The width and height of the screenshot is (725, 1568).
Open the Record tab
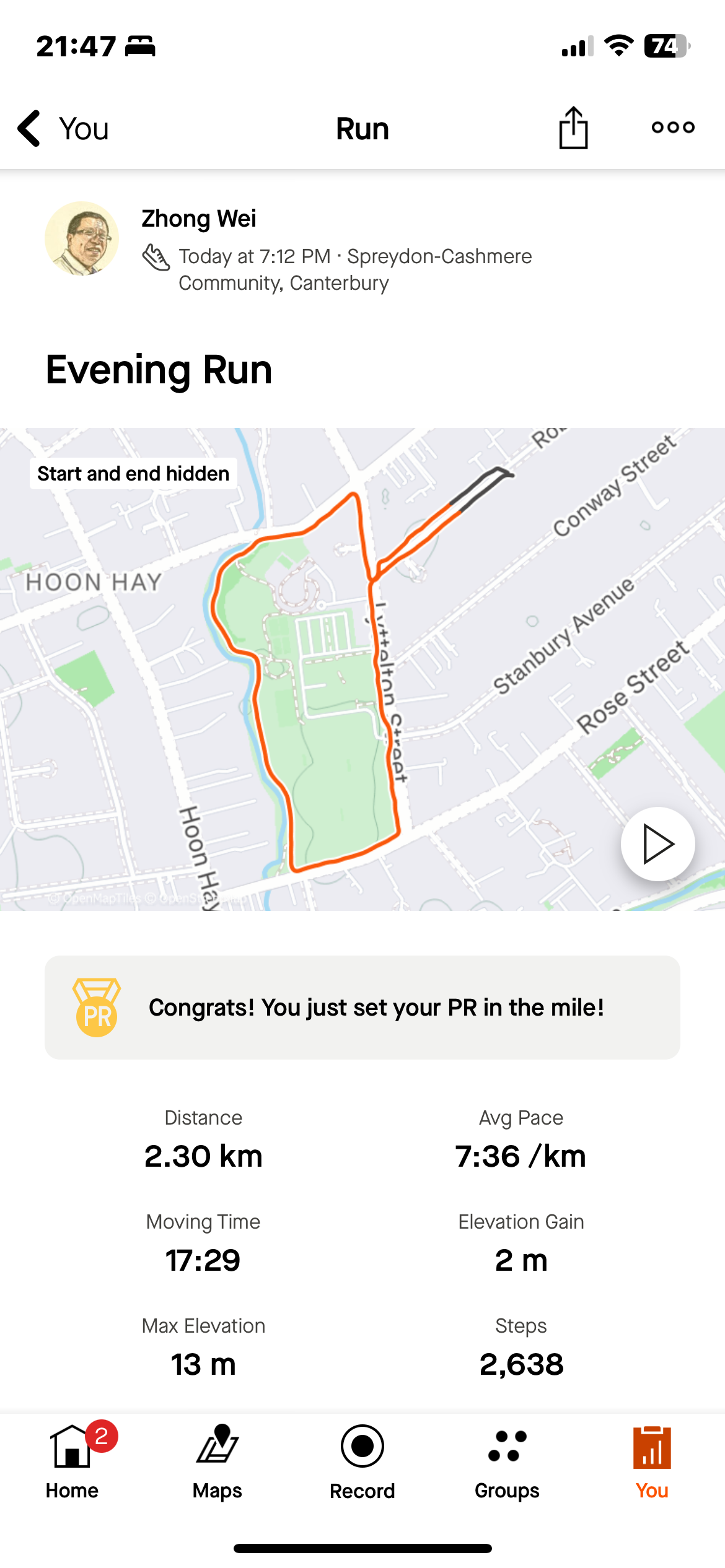[x=362, y=1461]
